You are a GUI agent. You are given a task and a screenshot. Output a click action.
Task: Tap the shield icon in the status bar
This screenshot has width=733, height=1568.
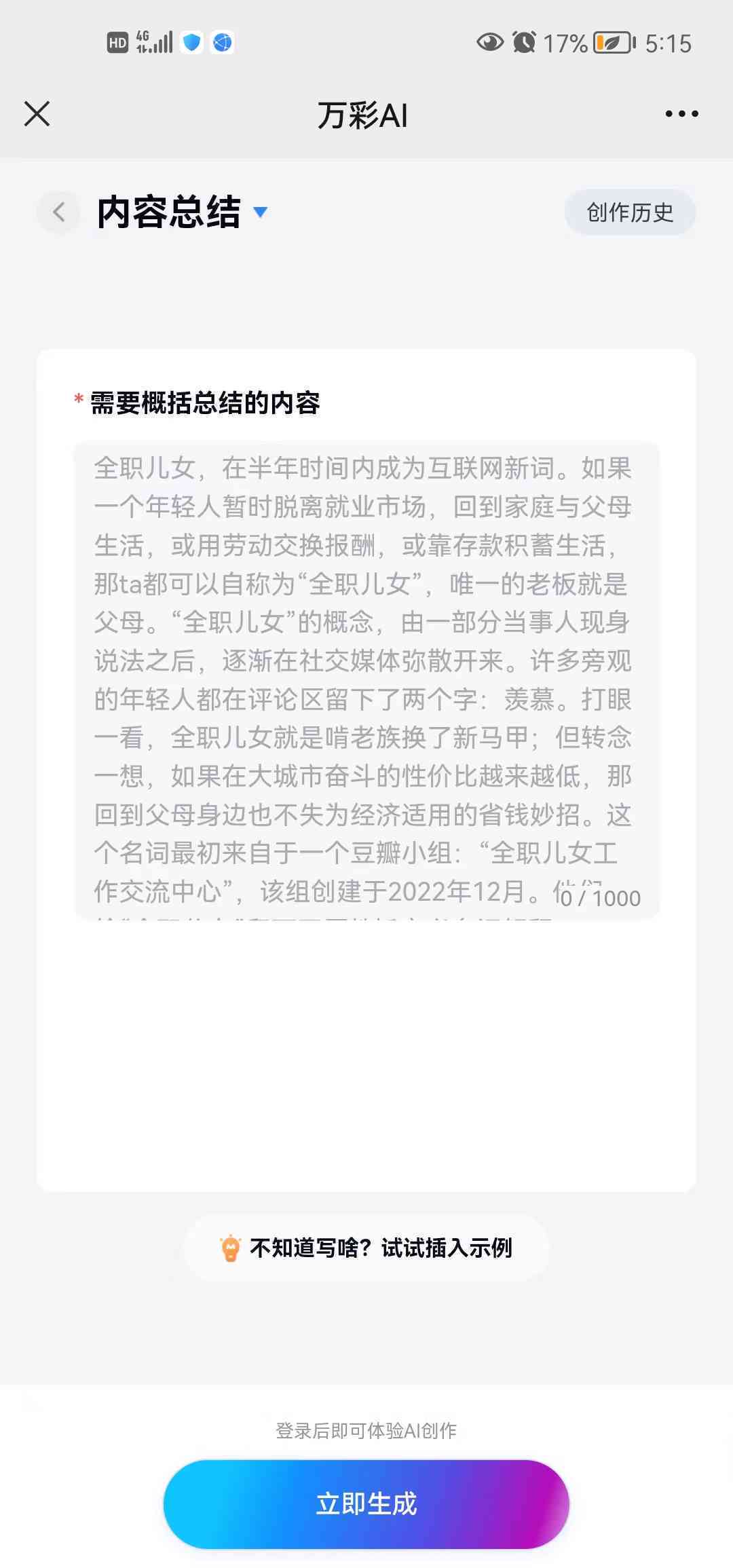coord(192,42)
